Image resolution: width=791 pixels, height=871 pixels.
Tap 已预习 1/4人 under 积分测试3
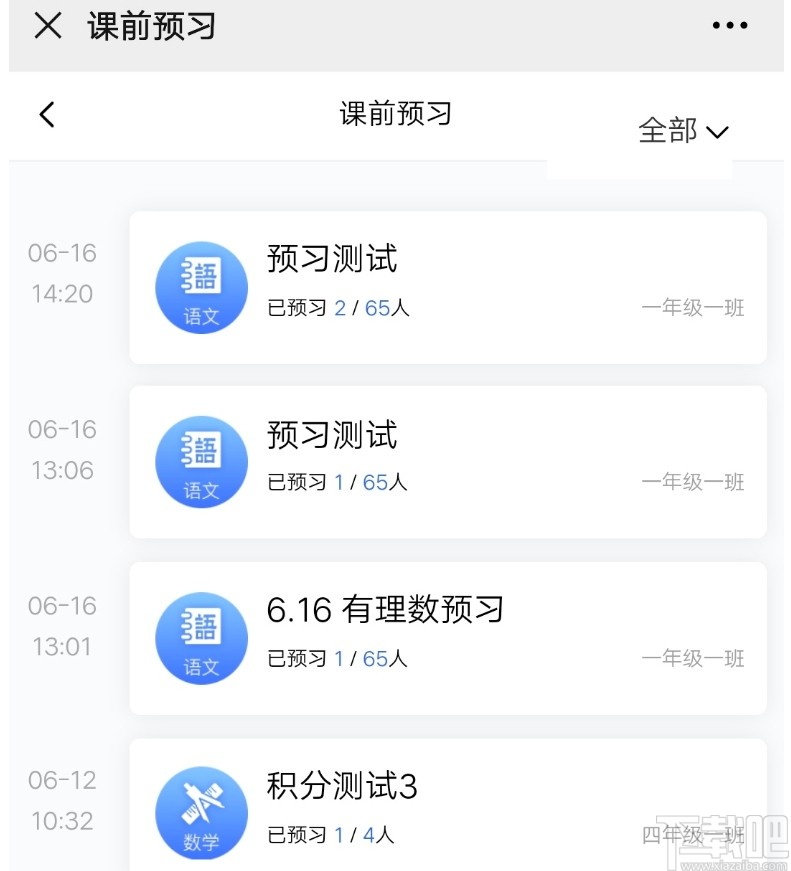(328, 838)
